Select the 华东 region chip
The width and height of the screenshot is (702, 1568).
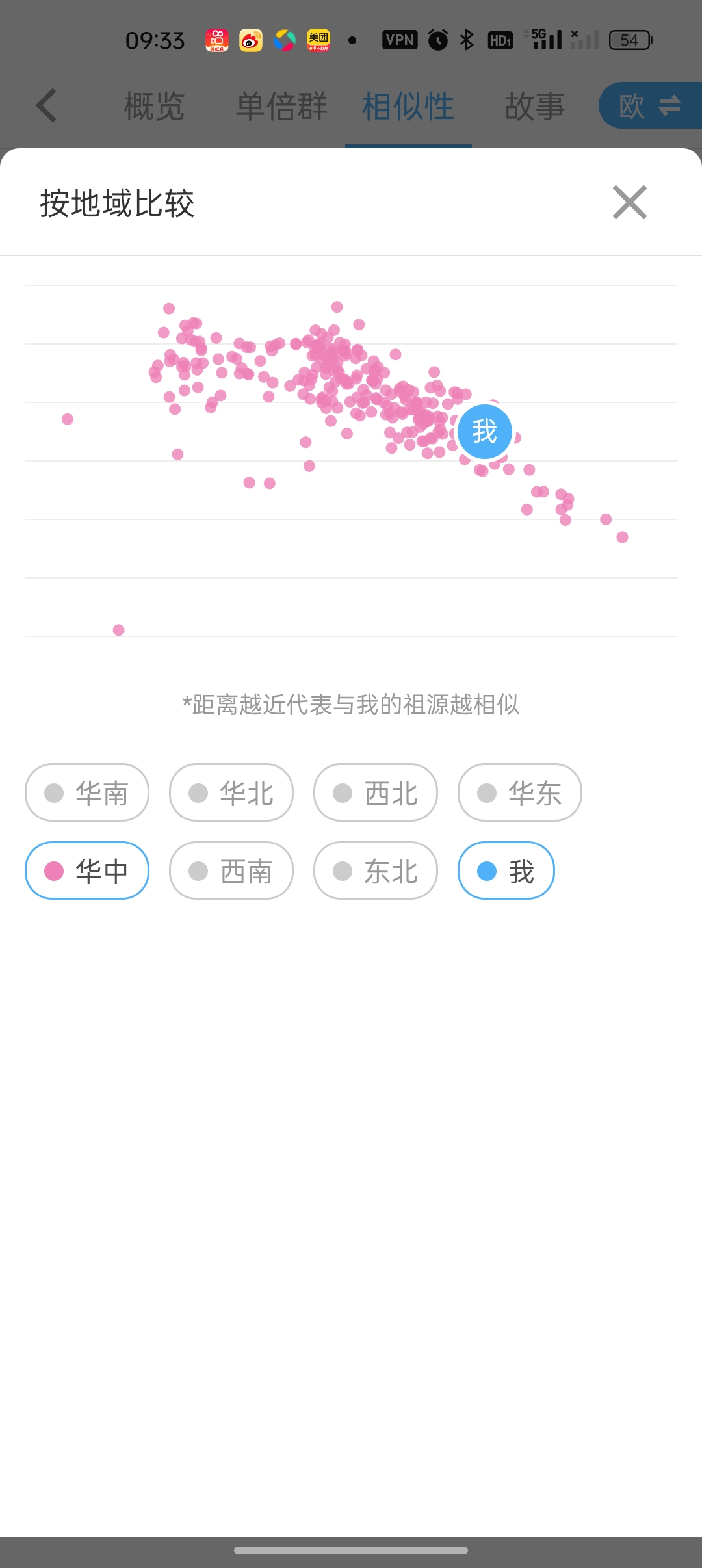[520, 792]
